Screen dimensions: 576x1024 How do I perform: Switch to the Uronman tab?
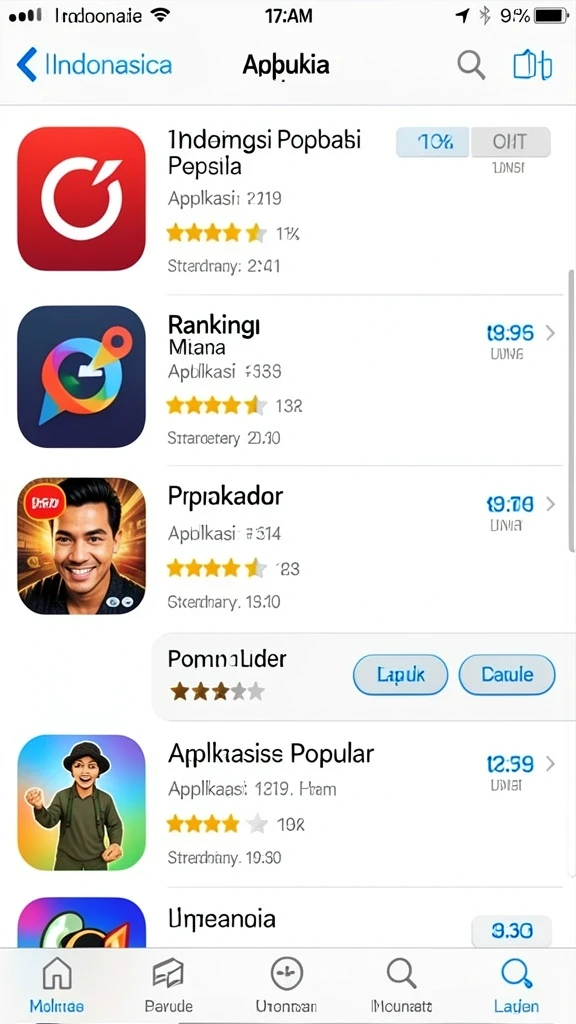[287, 986]
